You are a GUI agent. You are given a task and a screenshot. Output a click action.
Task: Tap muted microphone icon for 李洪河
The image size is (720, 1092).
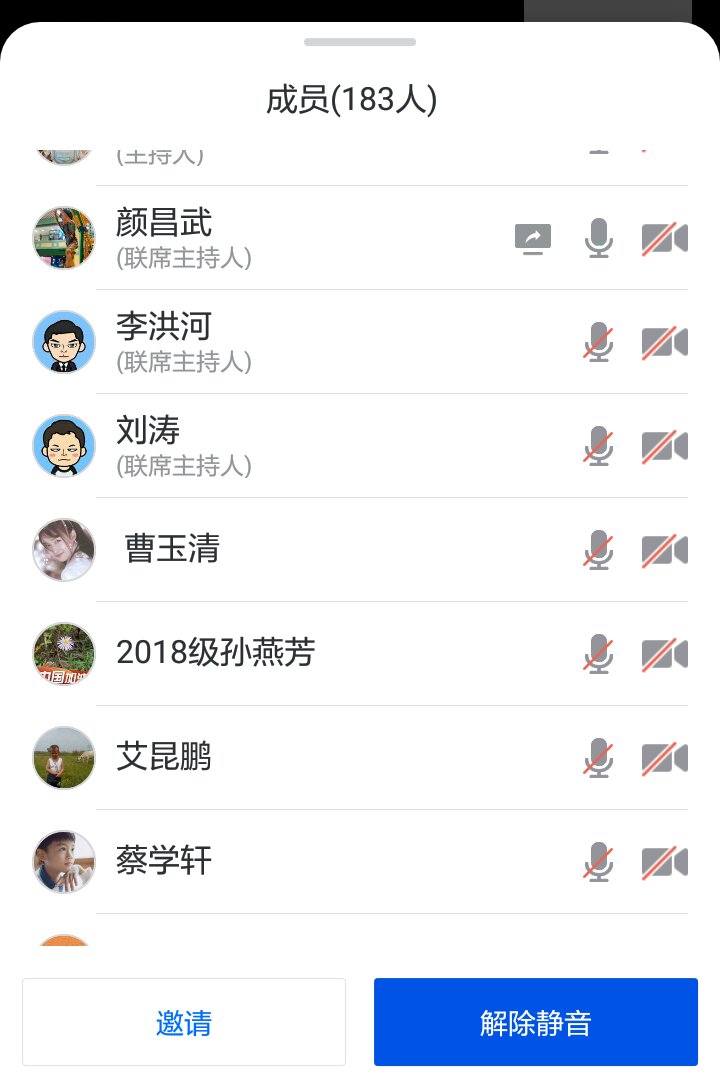598,342
